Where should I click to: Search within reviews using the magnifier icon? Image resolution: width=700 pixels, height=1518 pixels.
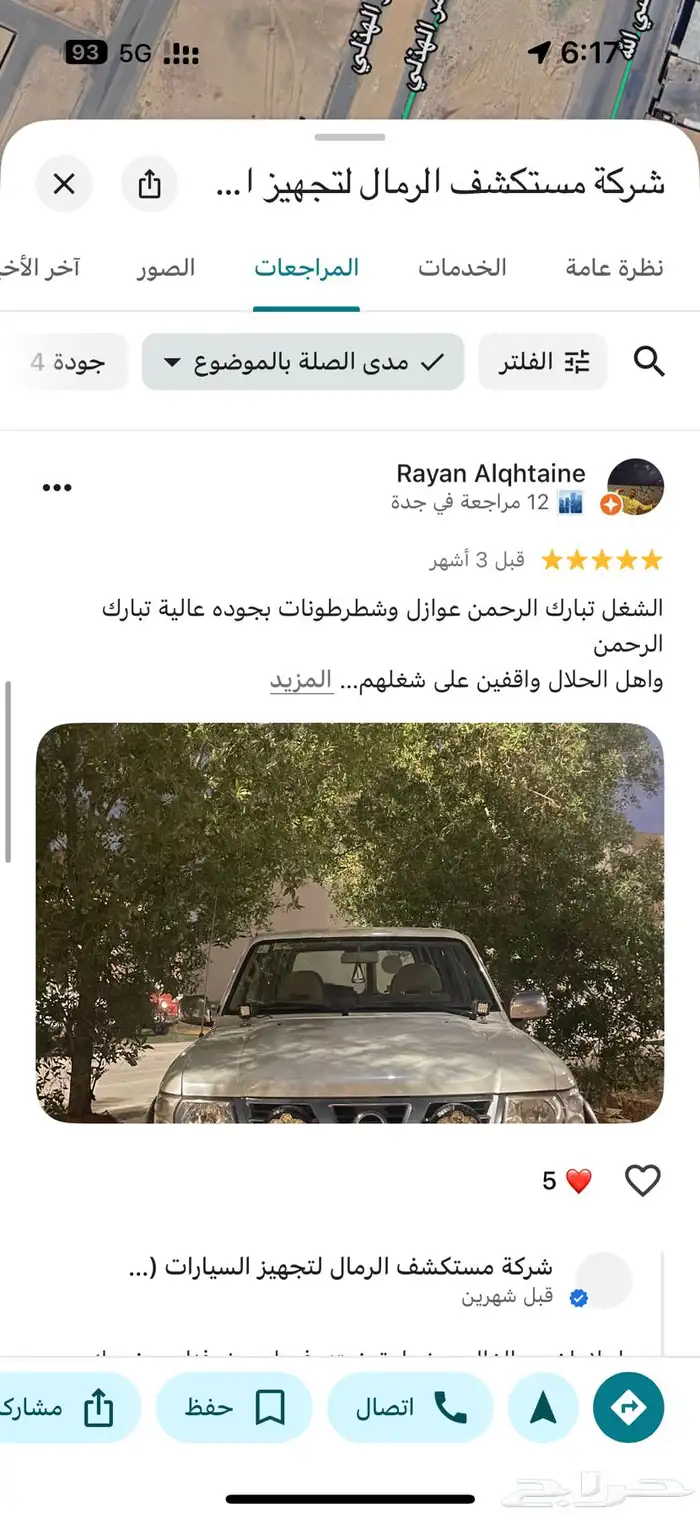pyautogui.click(x=649, y=362)
